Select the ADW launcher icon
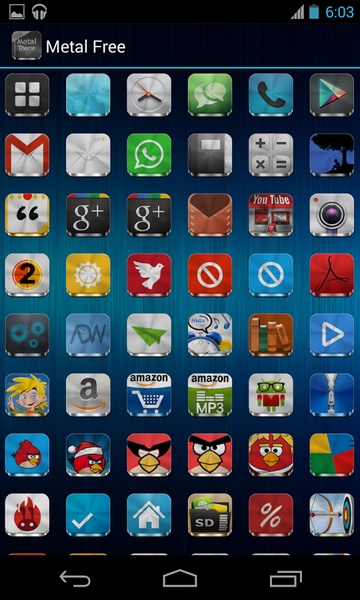This screenshot has width=360, height=600. pyautogui.click(x=88, y=335)
